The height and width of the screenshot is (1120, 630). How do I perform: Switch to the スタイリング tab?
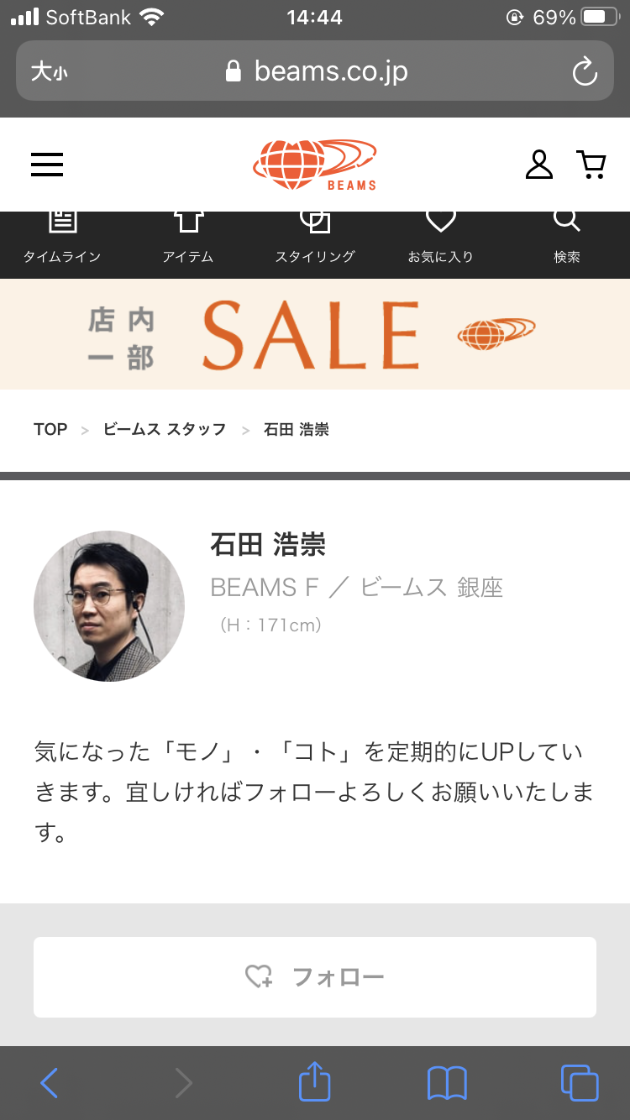tap(315, 240)
